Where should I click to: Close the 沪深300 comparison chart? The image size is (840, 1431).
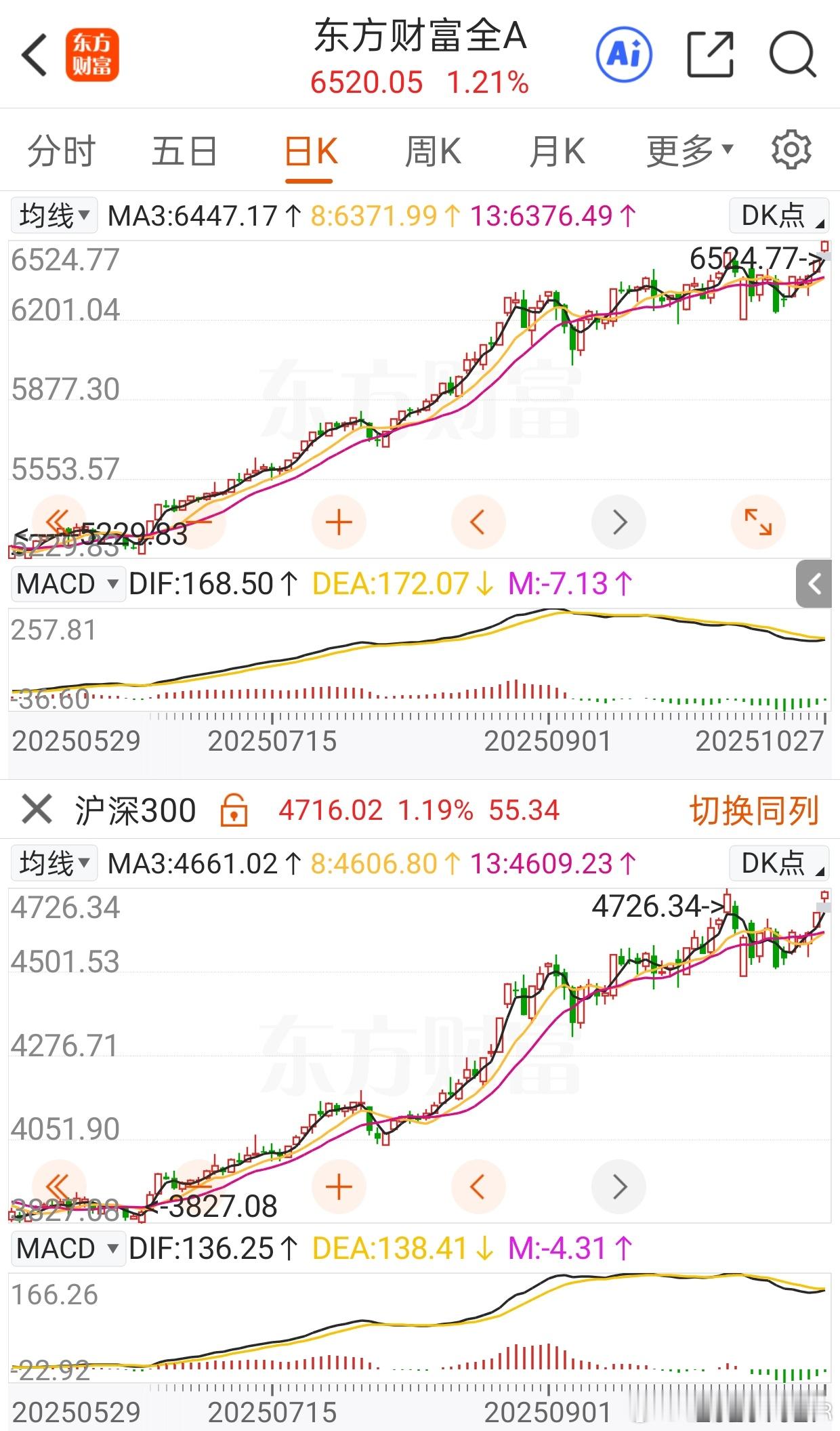(37, 810)
